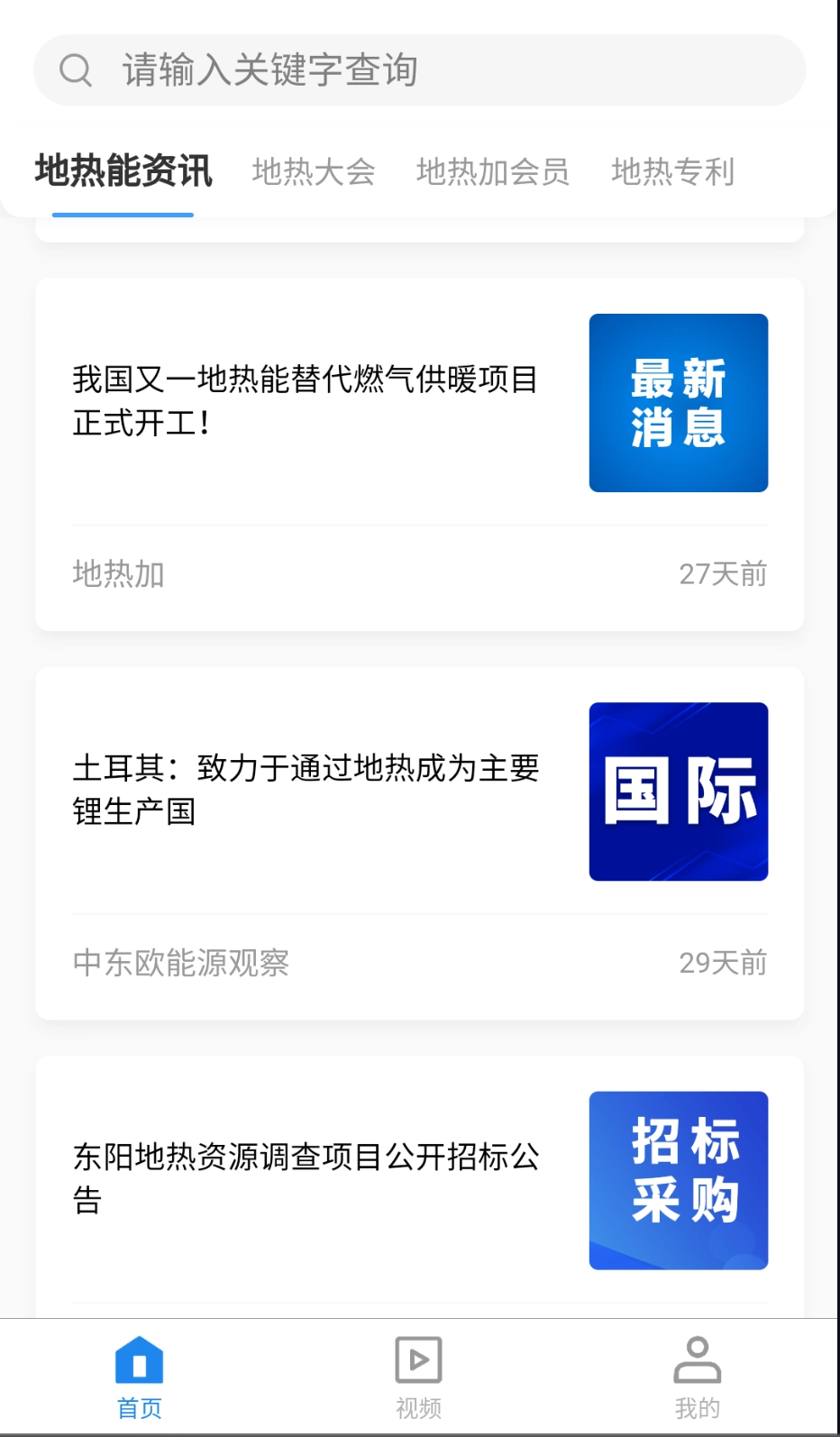
Task: Tap the 招标采购 bidding procurement badge
Action: 678,1180
